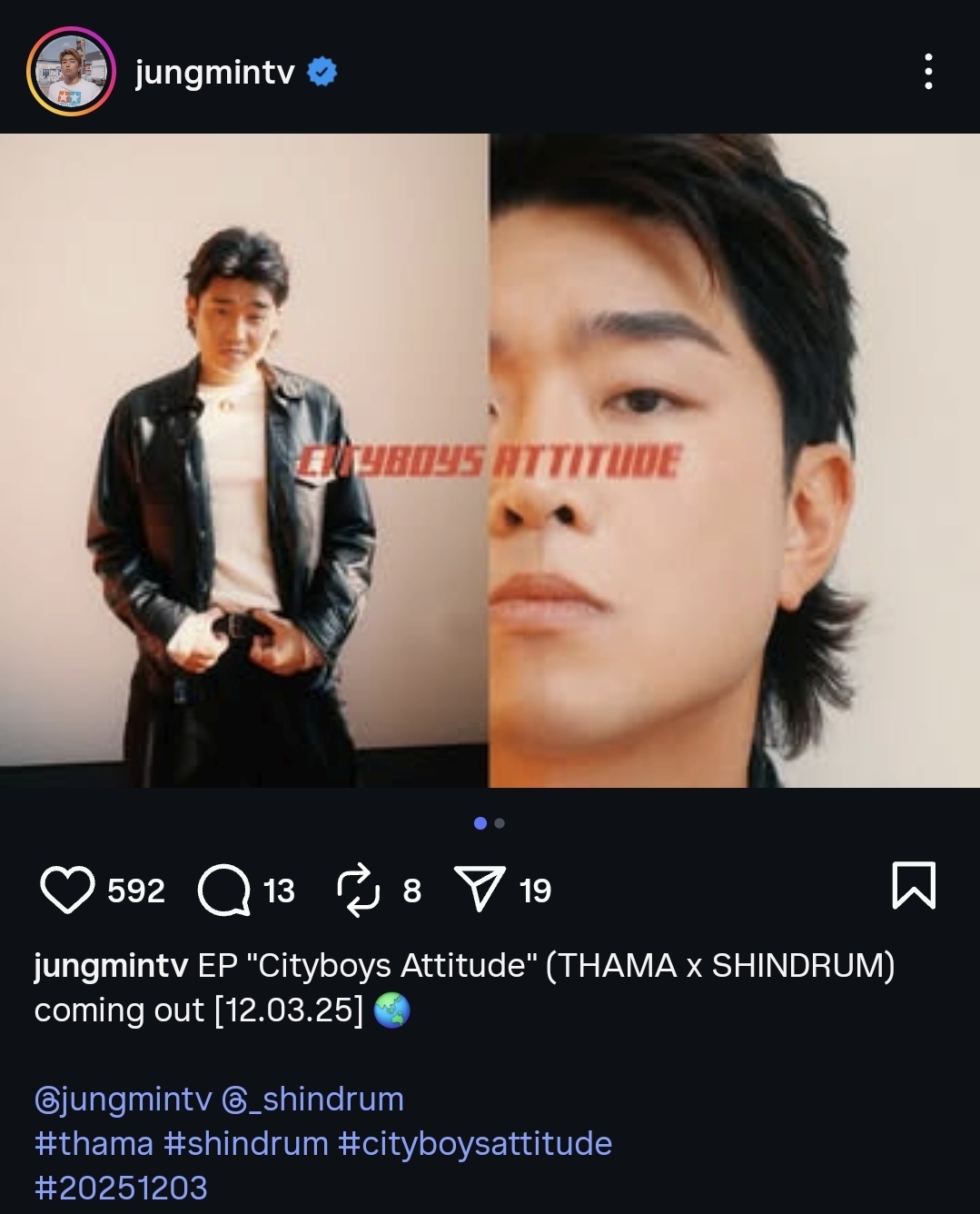Open the Cityboys Attitude post image
The image size is (980, 1214).
coord(490,460)
